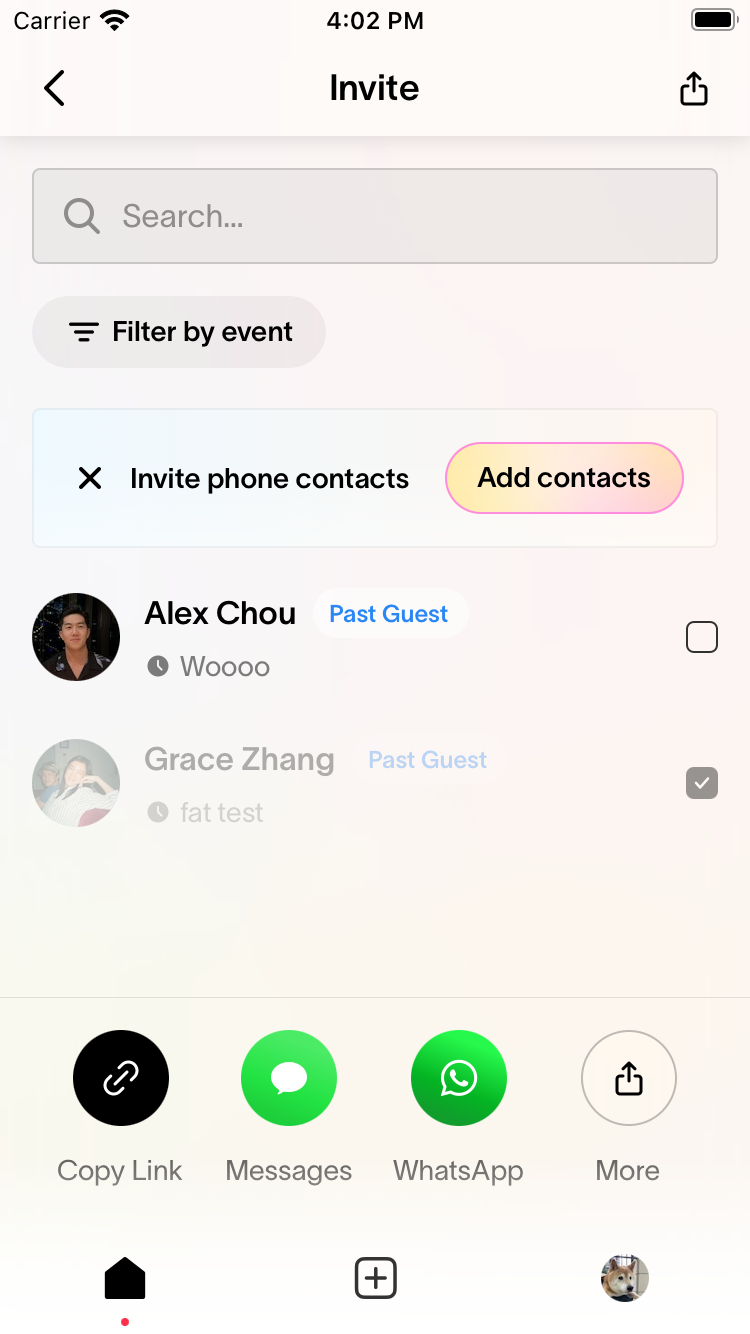Tap the Search field

(x=375, y=216)
